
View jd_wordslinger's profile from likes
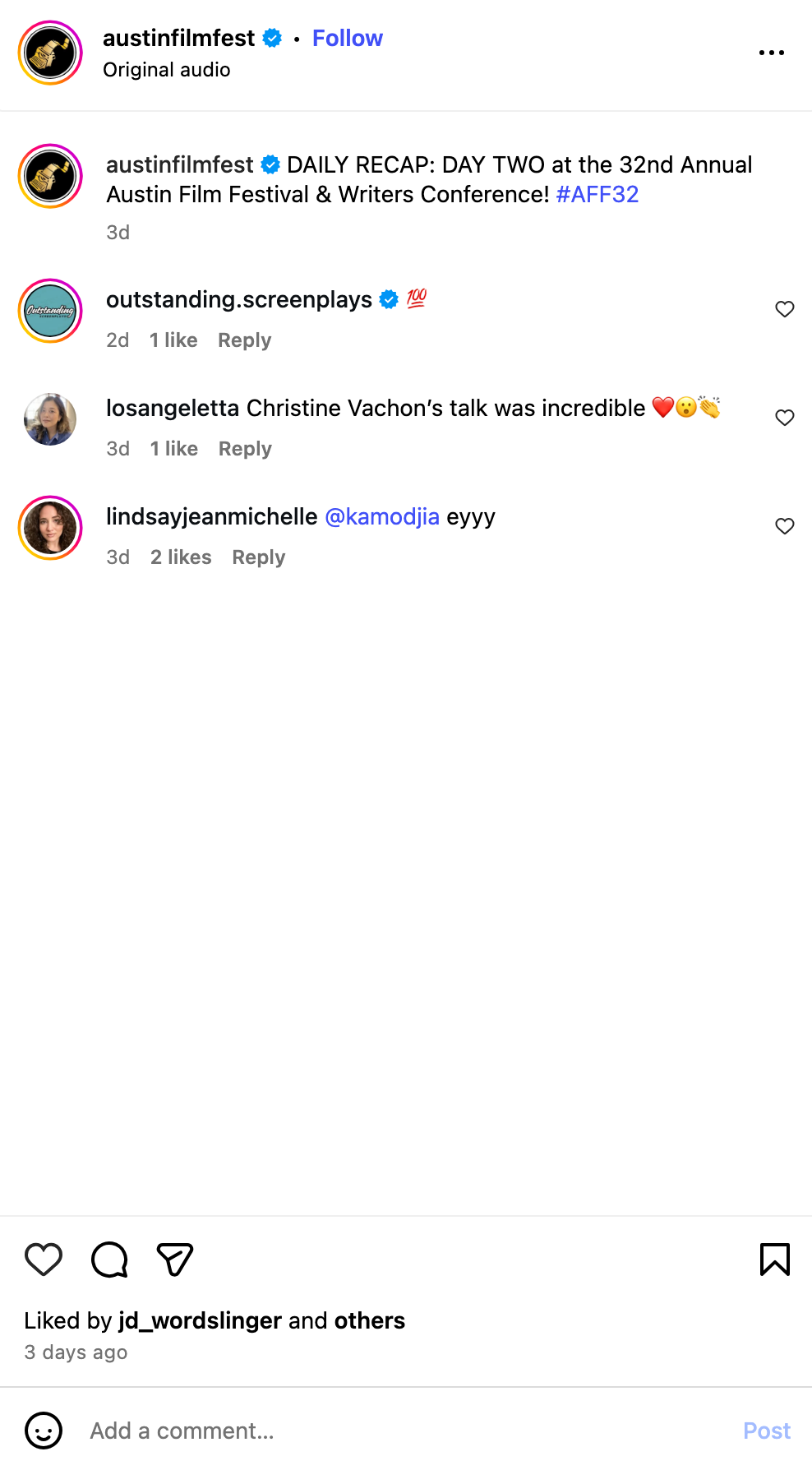tap(200, 1320)
